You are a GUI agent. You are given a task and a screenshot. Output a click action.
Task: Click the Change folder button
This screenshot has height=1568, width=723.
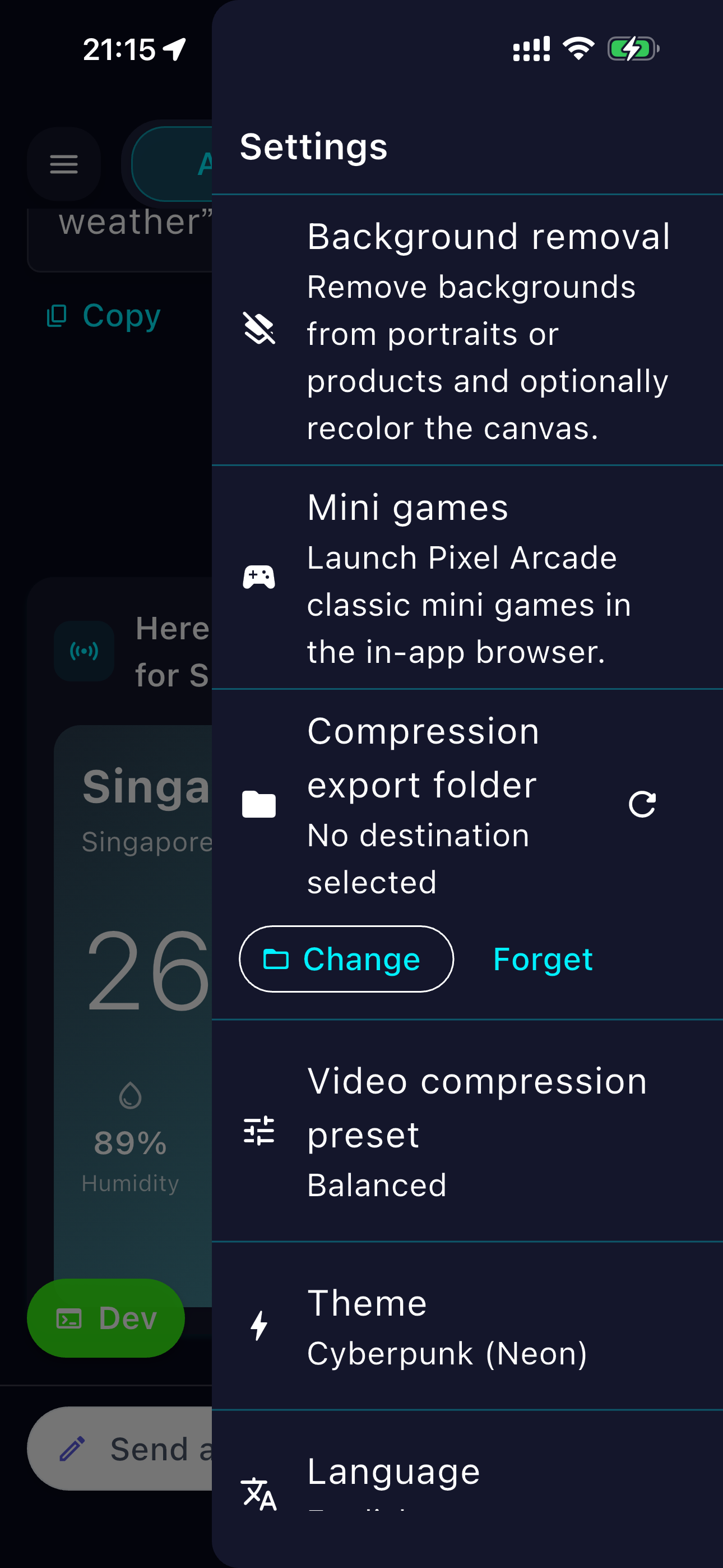[345, 958]
